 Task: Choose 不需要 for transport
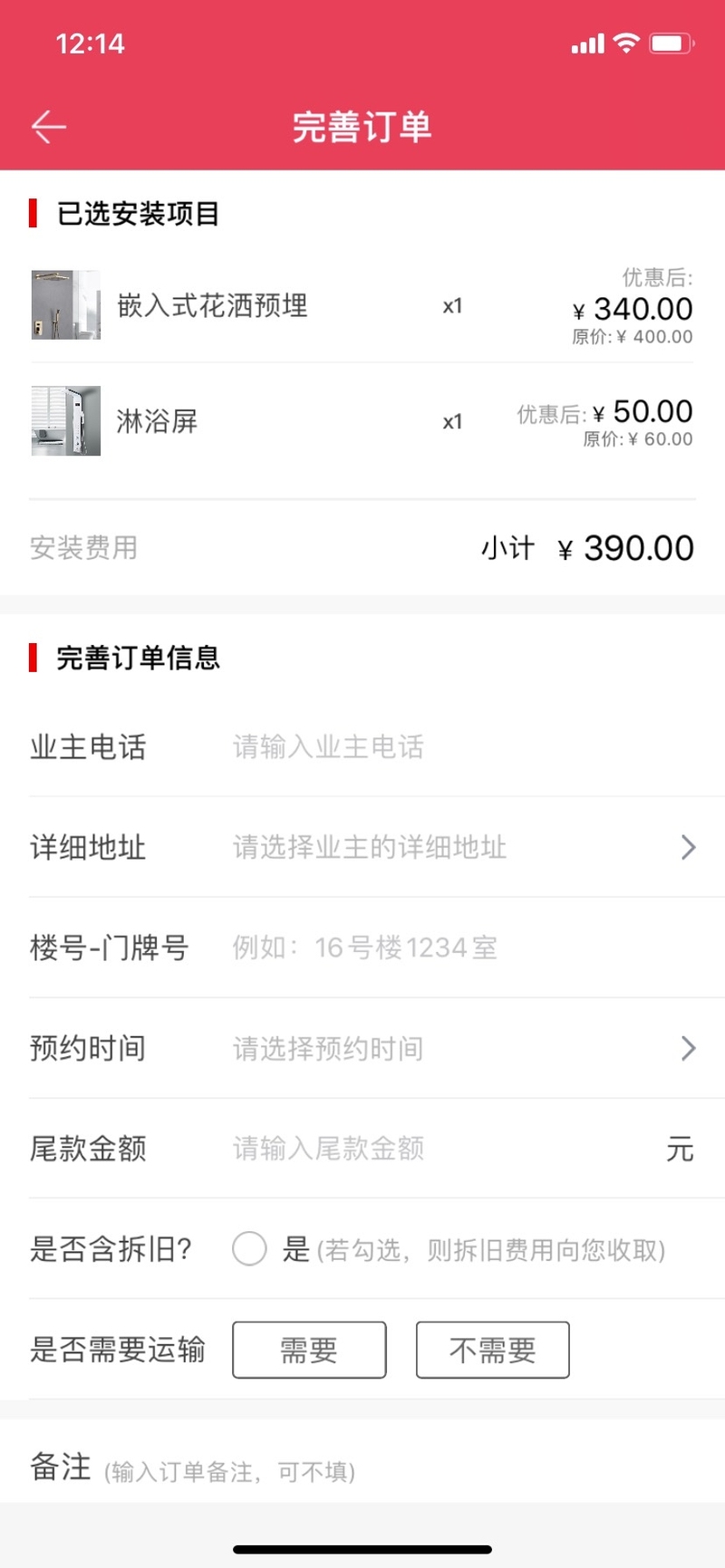tap(493, 1350)
